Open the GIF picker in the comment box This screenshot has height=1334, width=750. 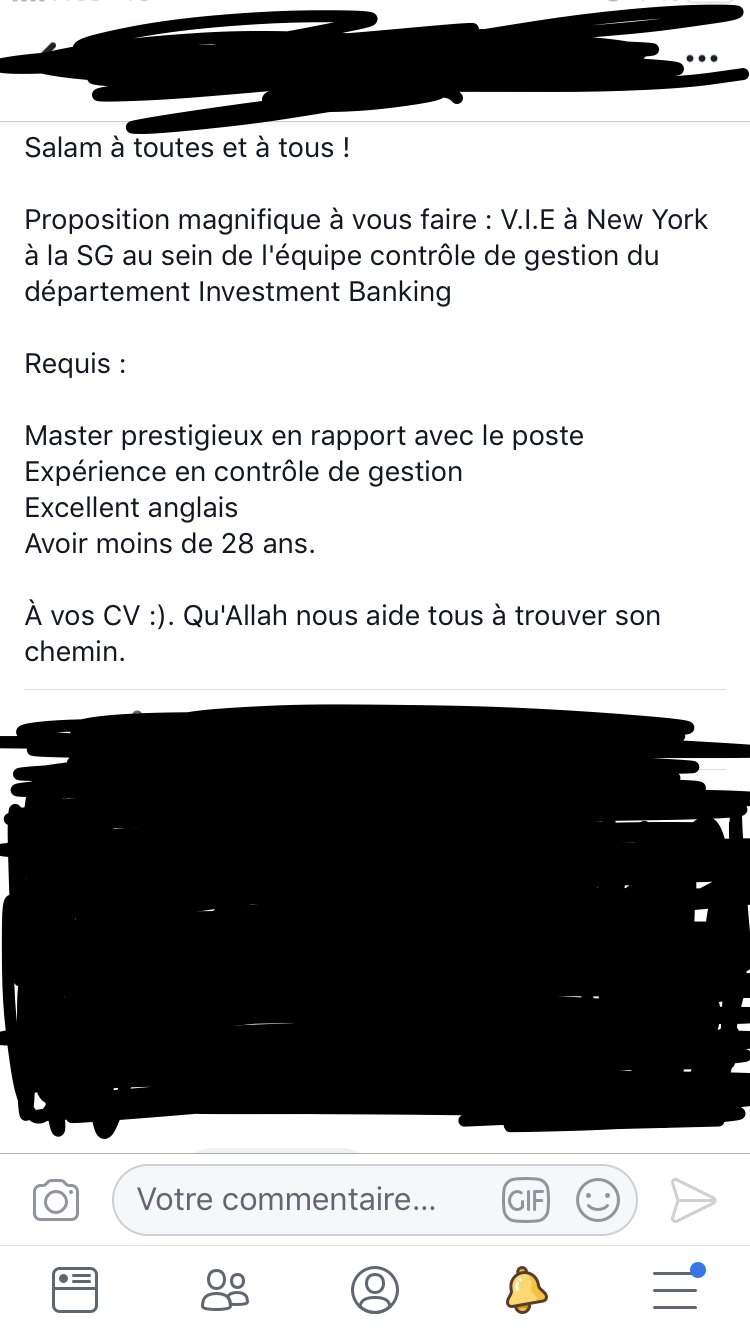[x=526, y=1200]
